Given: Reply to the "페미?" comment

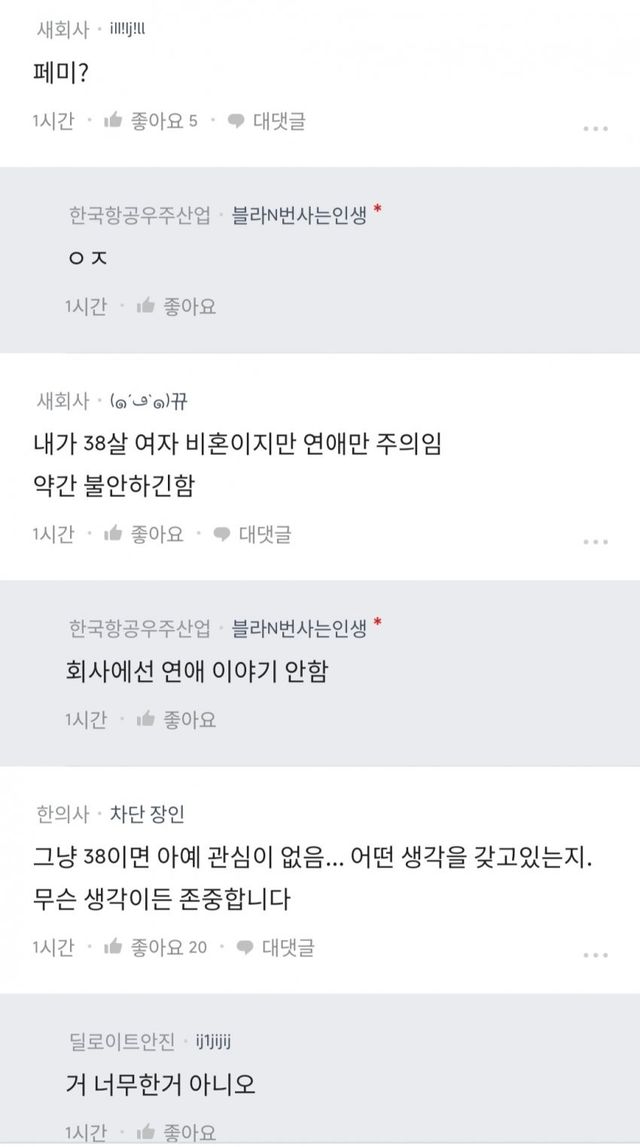Looking at the screenshot, I should (266, 121).
